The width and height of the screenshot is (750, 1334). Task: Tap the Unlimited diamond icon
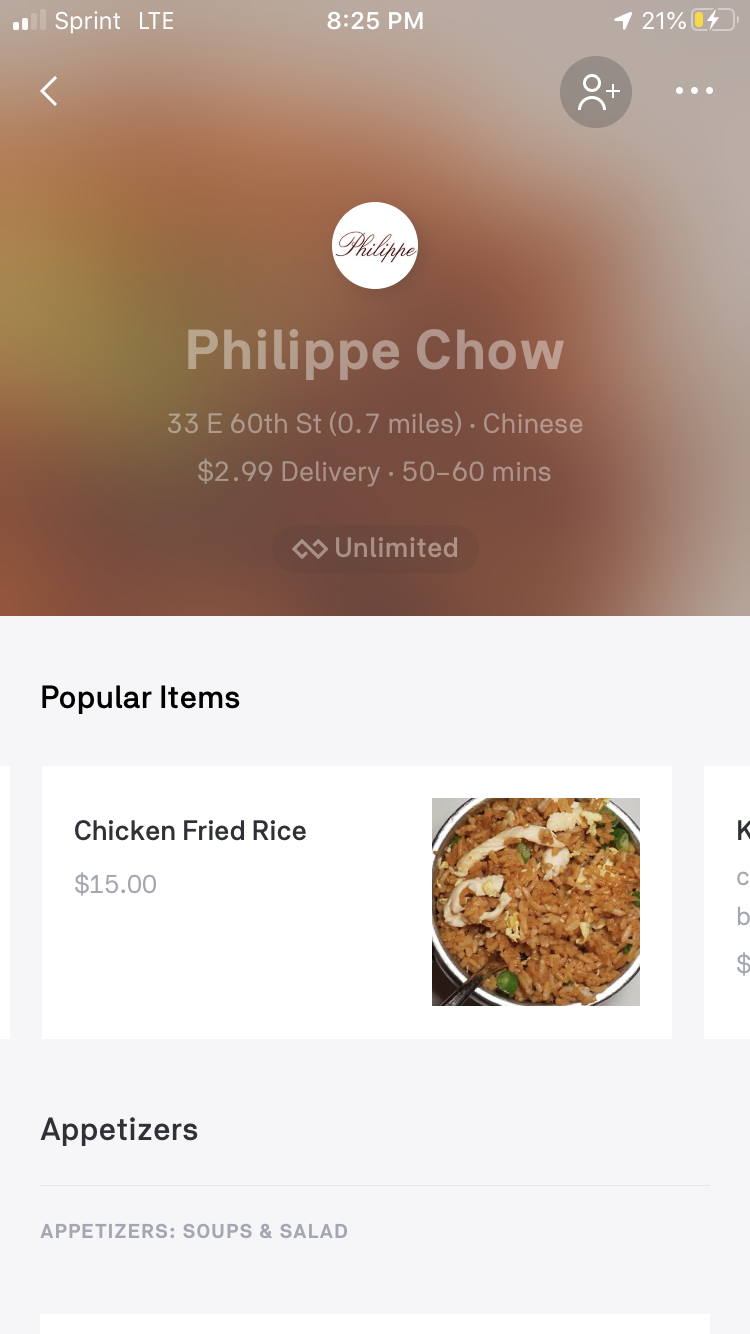pos(312,548)
